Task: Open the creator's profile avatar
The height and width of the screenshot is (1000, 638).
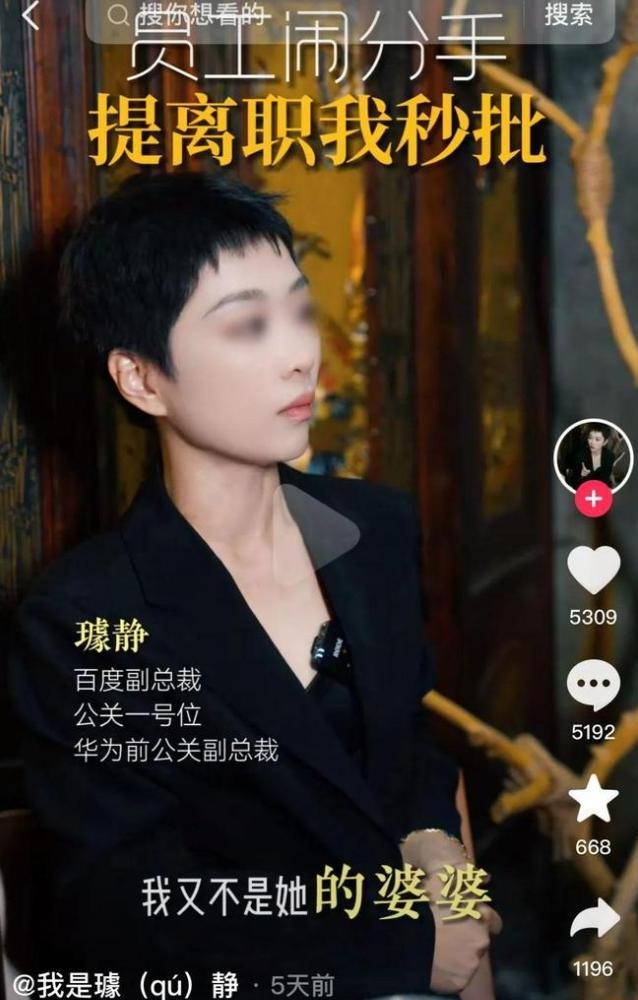Action: click(x=593, y=456)
